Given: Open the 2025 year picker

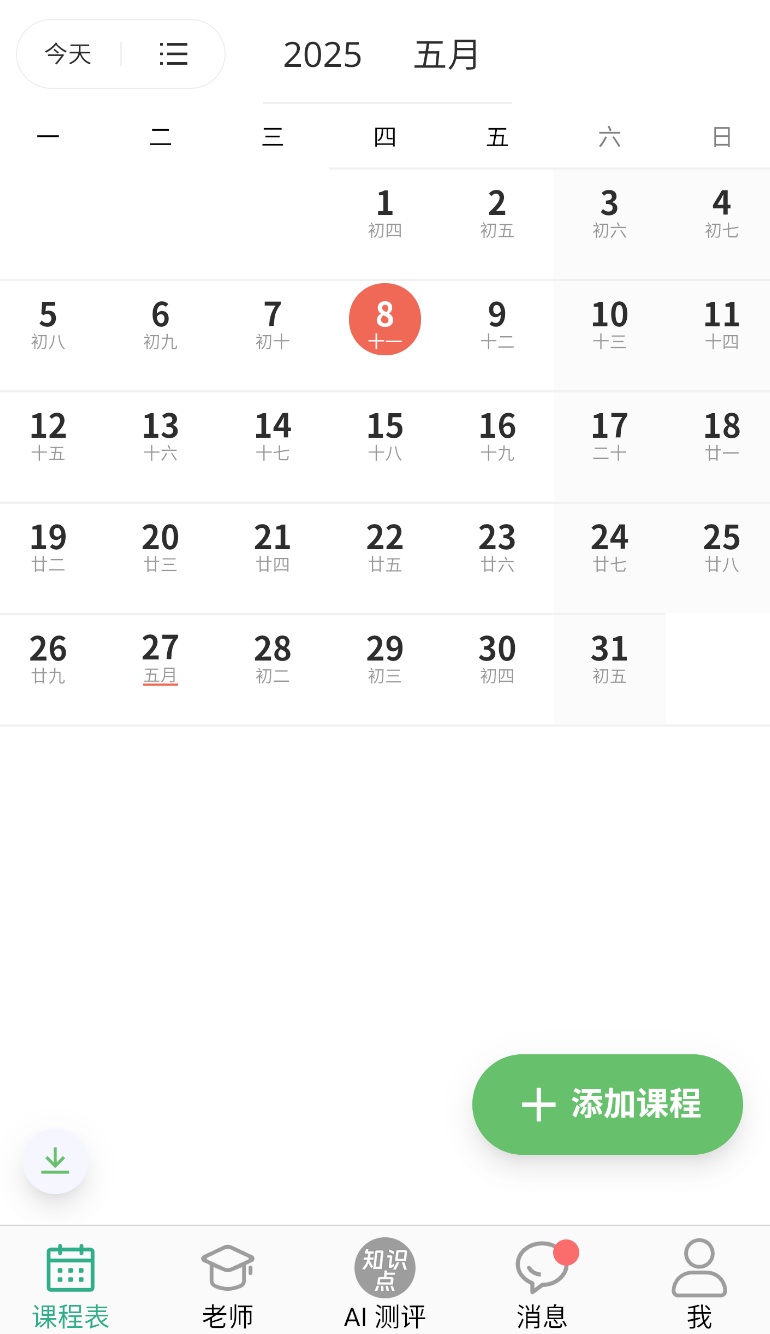Looking at the screenshot, I should coord(322,55).
